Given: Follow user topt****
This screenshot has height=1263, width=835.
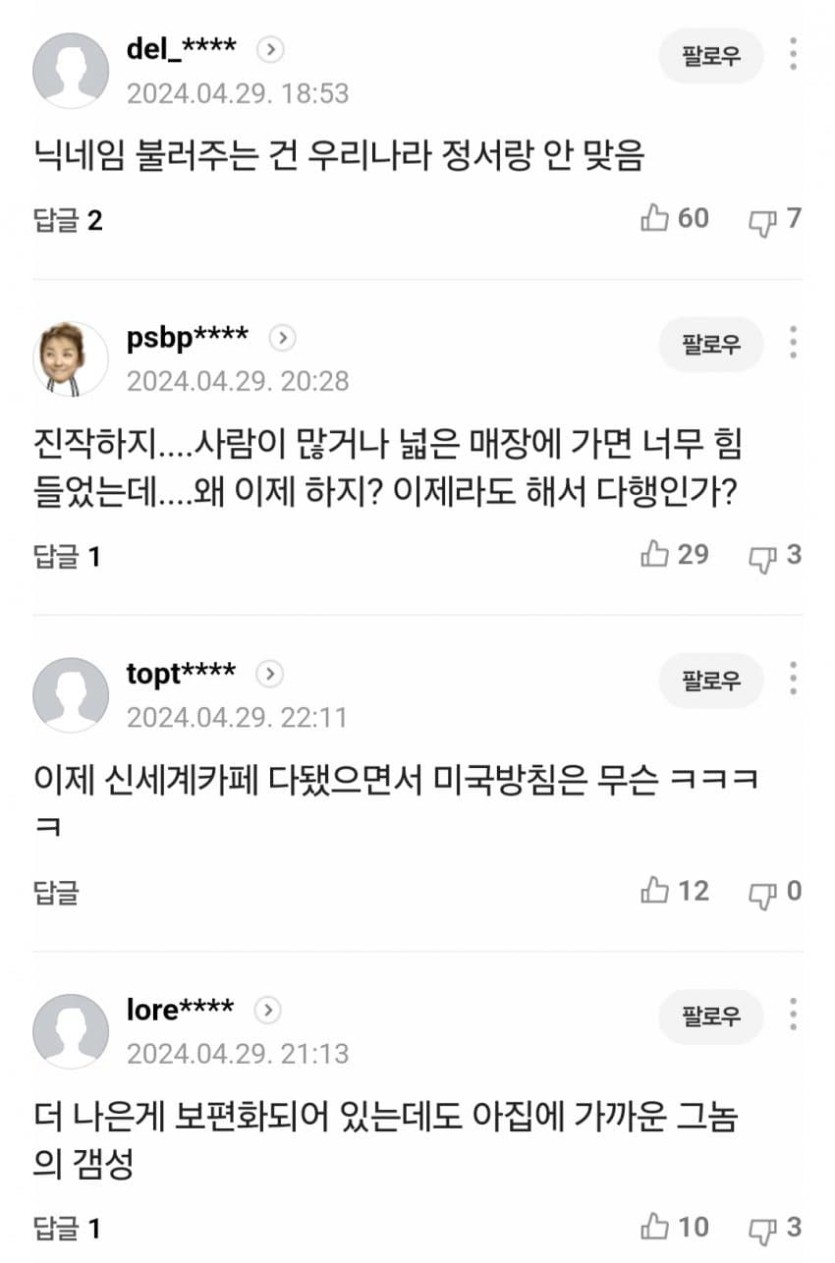Looking at the screenshot, I should click(711, 681).
